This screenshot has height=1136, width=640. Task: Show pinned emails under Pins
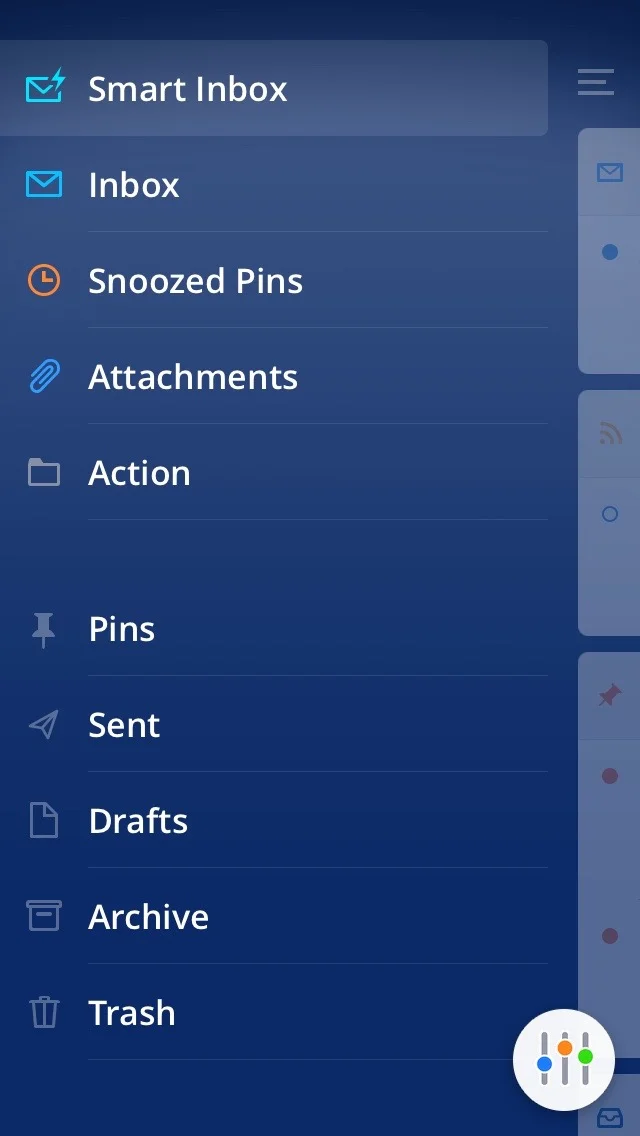click(122, 629)
